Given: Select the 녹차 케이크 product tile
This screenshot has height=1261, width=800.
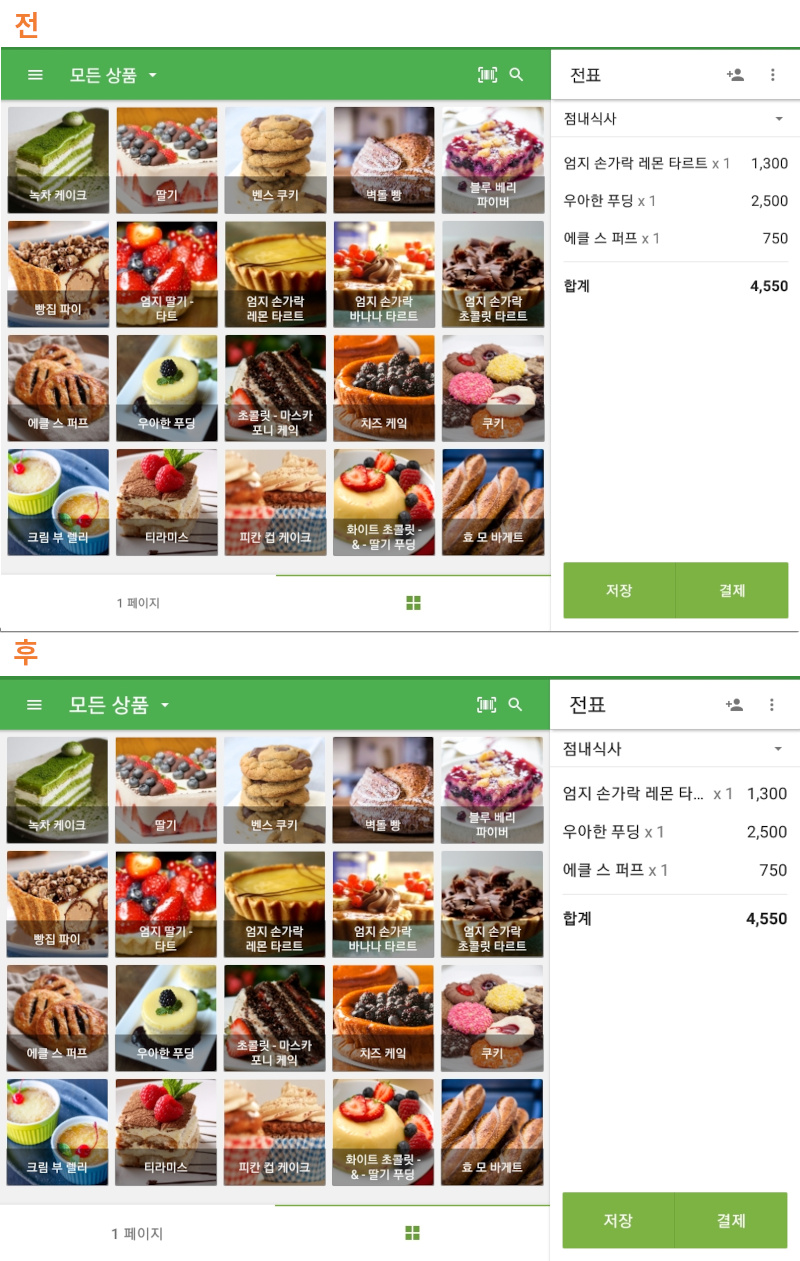Looking at the screenshot, I should click(57, 160).
